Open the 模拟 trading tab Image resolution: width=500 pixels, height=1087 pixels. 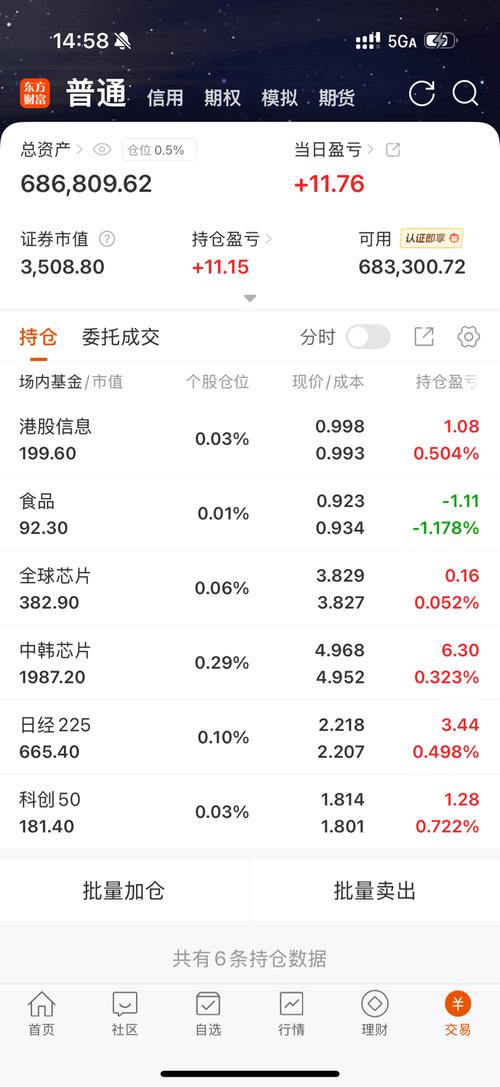point(279,98)
